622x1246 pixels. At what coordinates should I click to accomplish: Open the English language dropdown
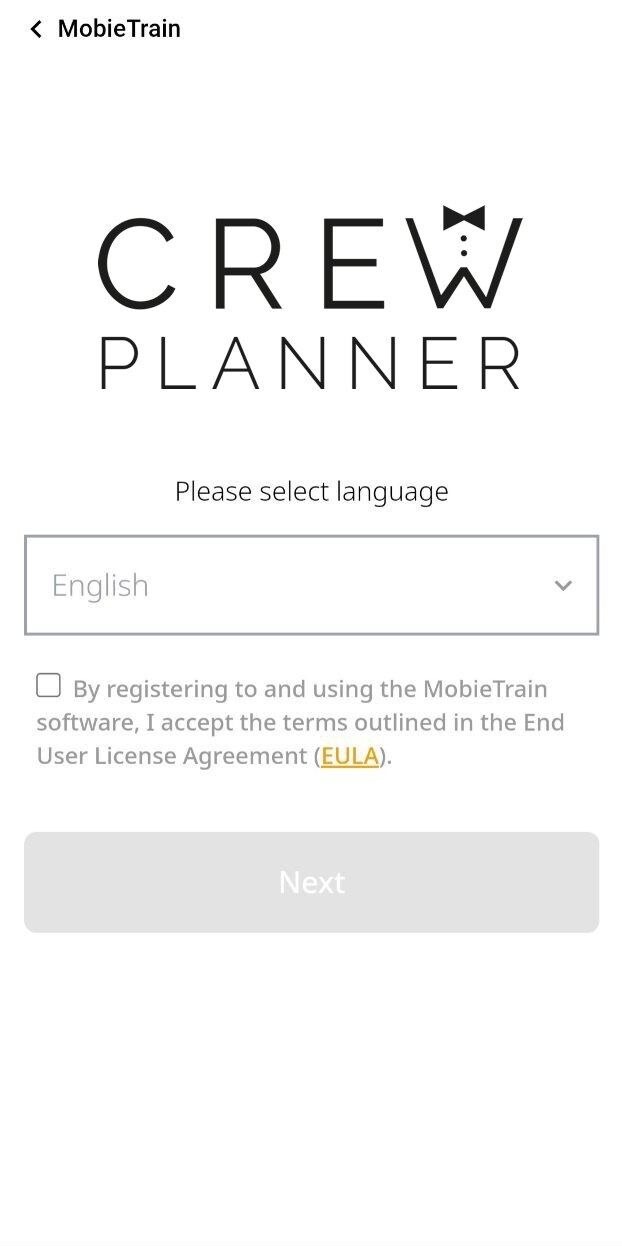click(311, 585)
